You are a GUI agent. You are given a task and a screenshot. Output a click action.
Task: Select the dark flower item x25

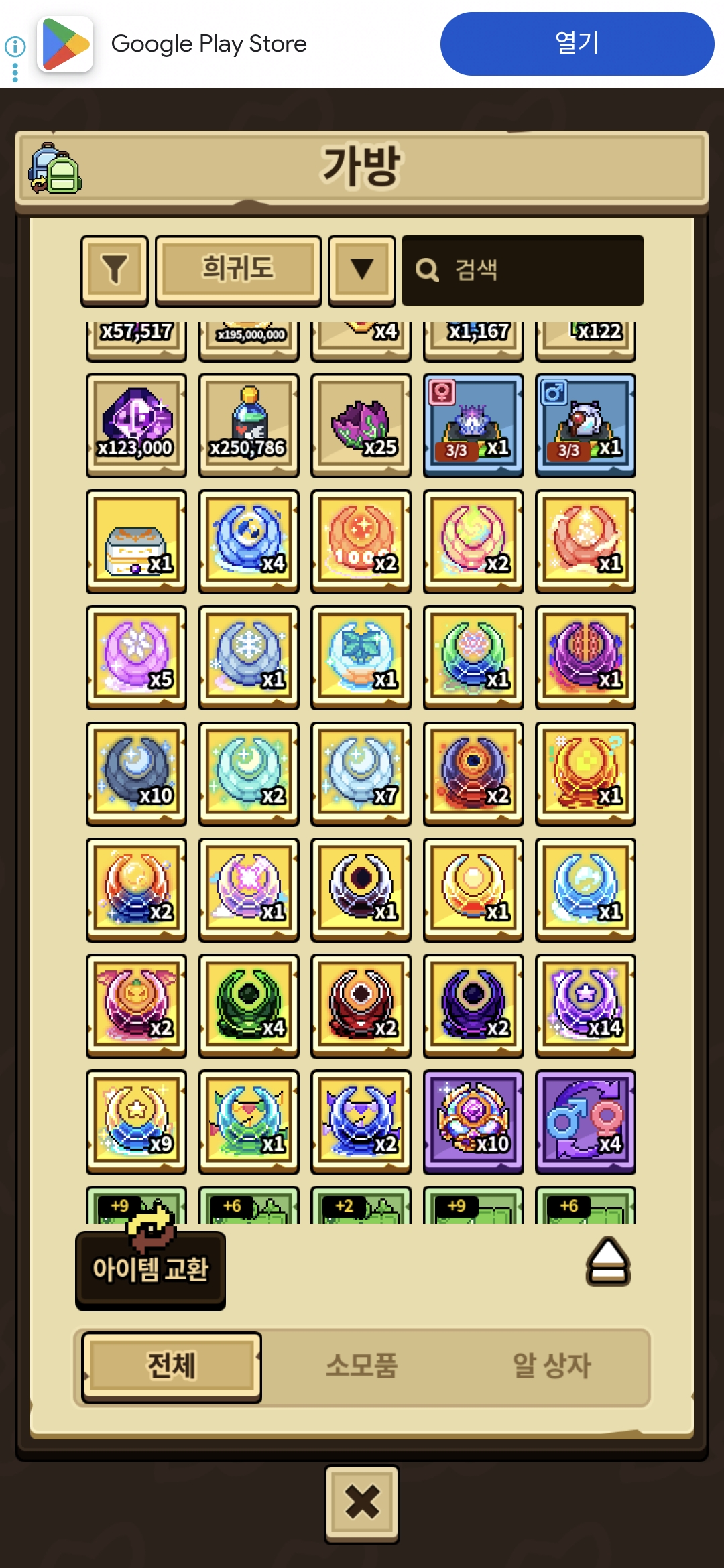coord(361,425)
